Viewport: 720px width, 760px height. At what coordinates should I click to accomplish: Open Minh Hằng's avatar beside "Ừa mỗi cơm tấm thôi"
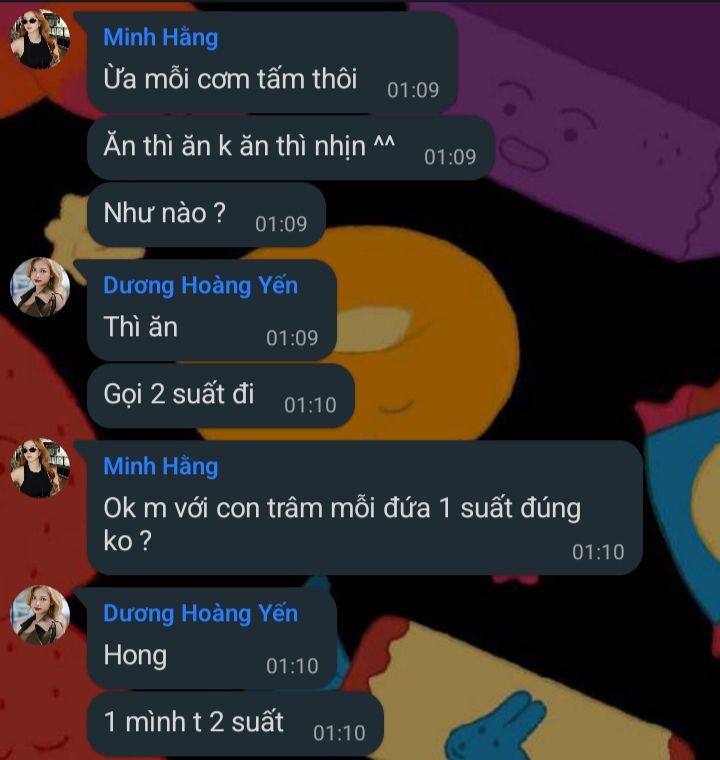tap(40, 41)
